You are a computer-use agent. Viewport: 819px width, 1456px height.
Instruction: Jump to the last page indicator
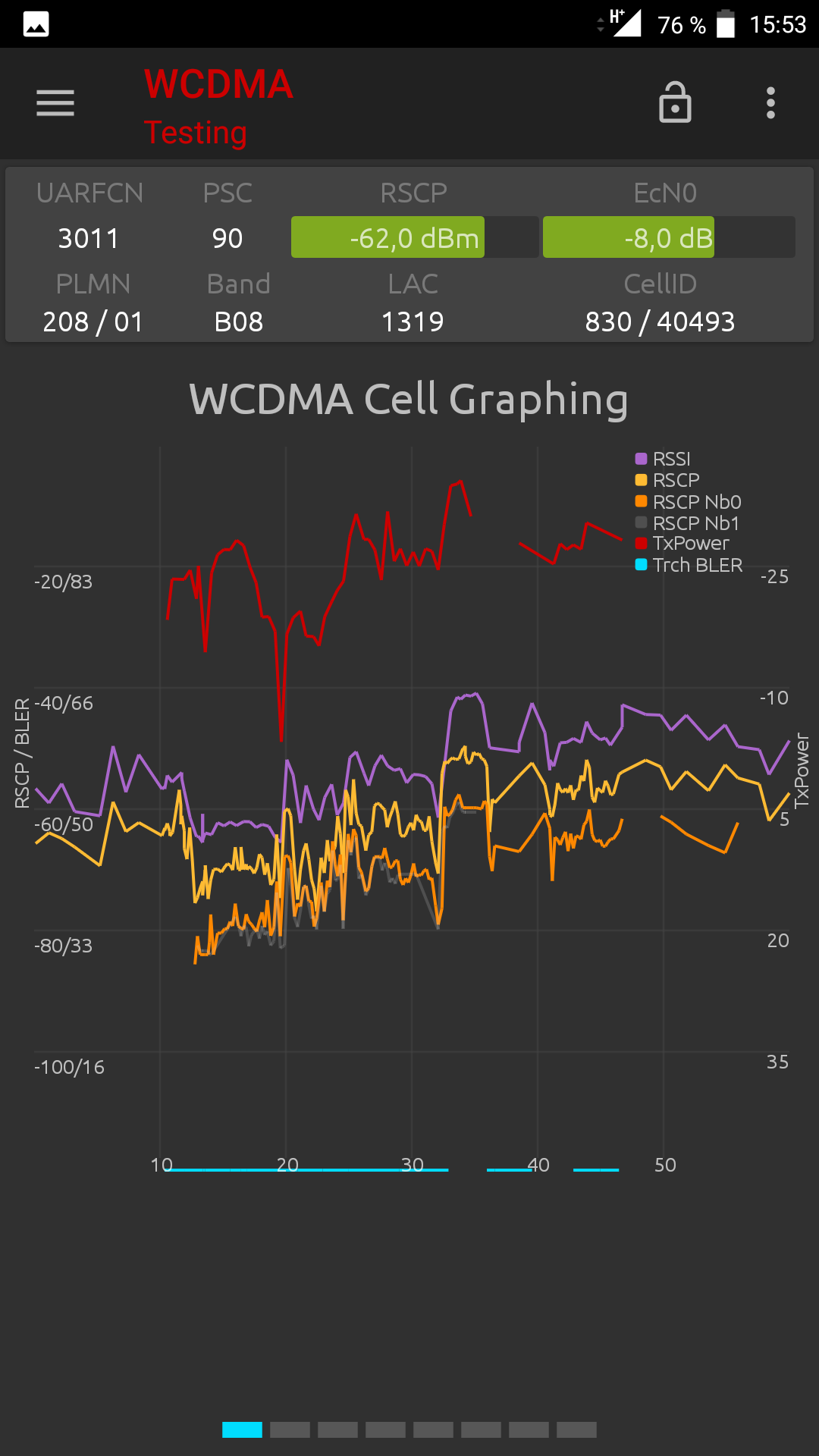coord(576,1429)
